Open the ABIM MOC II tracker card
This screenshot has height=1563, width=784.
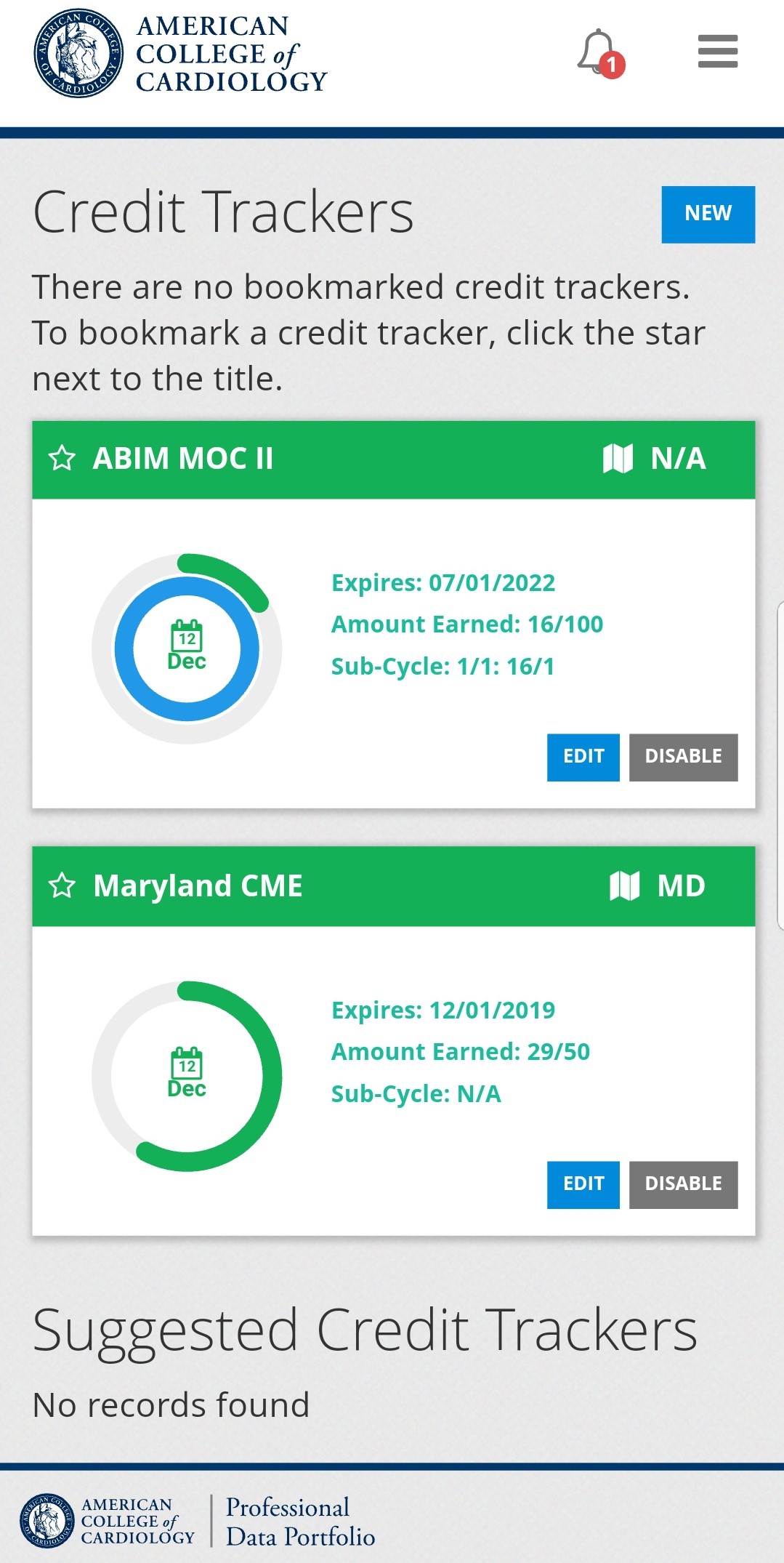182,459
